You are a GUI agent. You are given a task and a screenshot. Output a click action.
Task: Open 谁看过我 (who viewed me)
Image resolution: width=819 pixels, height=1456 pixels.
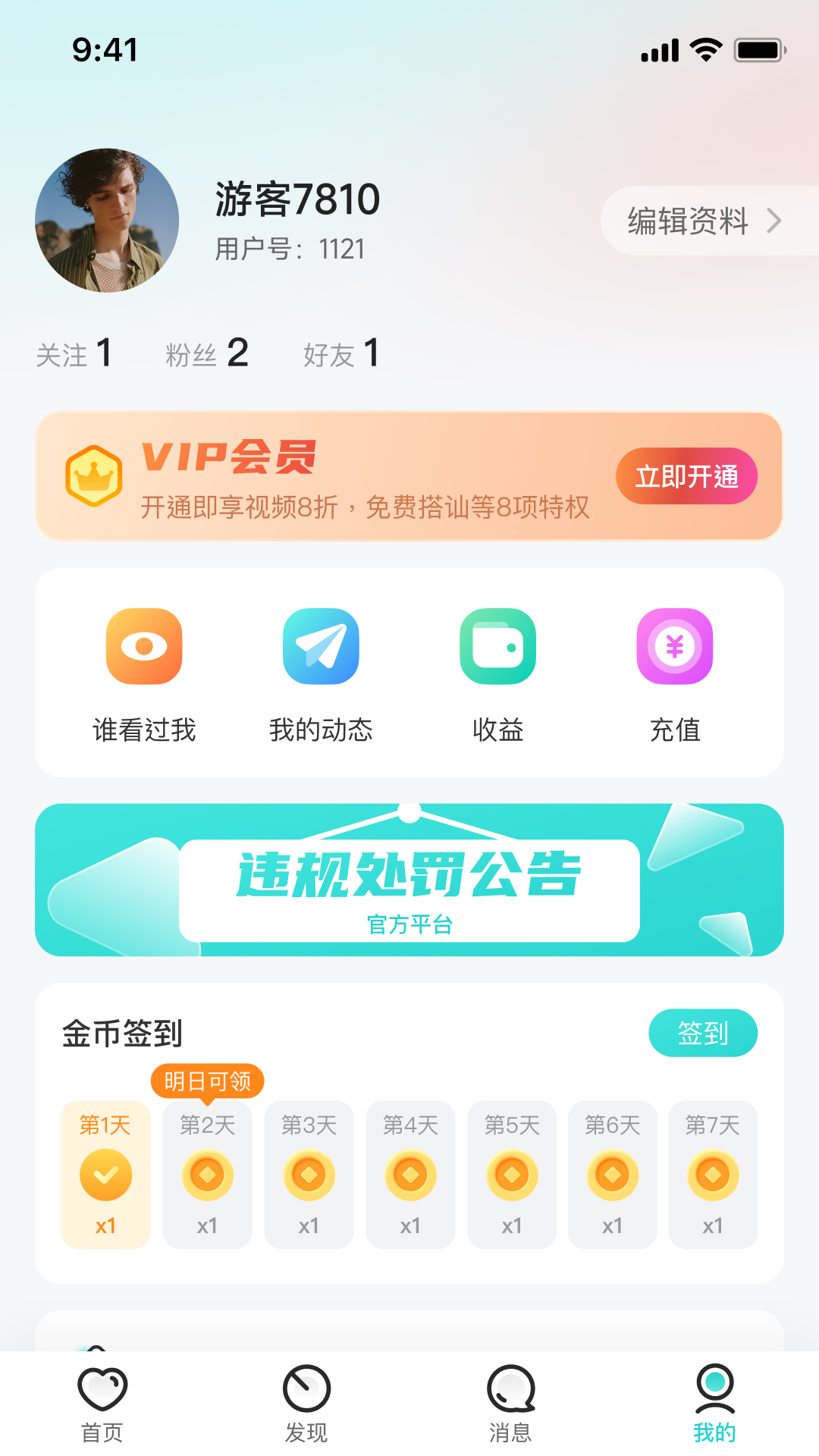tap(143, 646)
